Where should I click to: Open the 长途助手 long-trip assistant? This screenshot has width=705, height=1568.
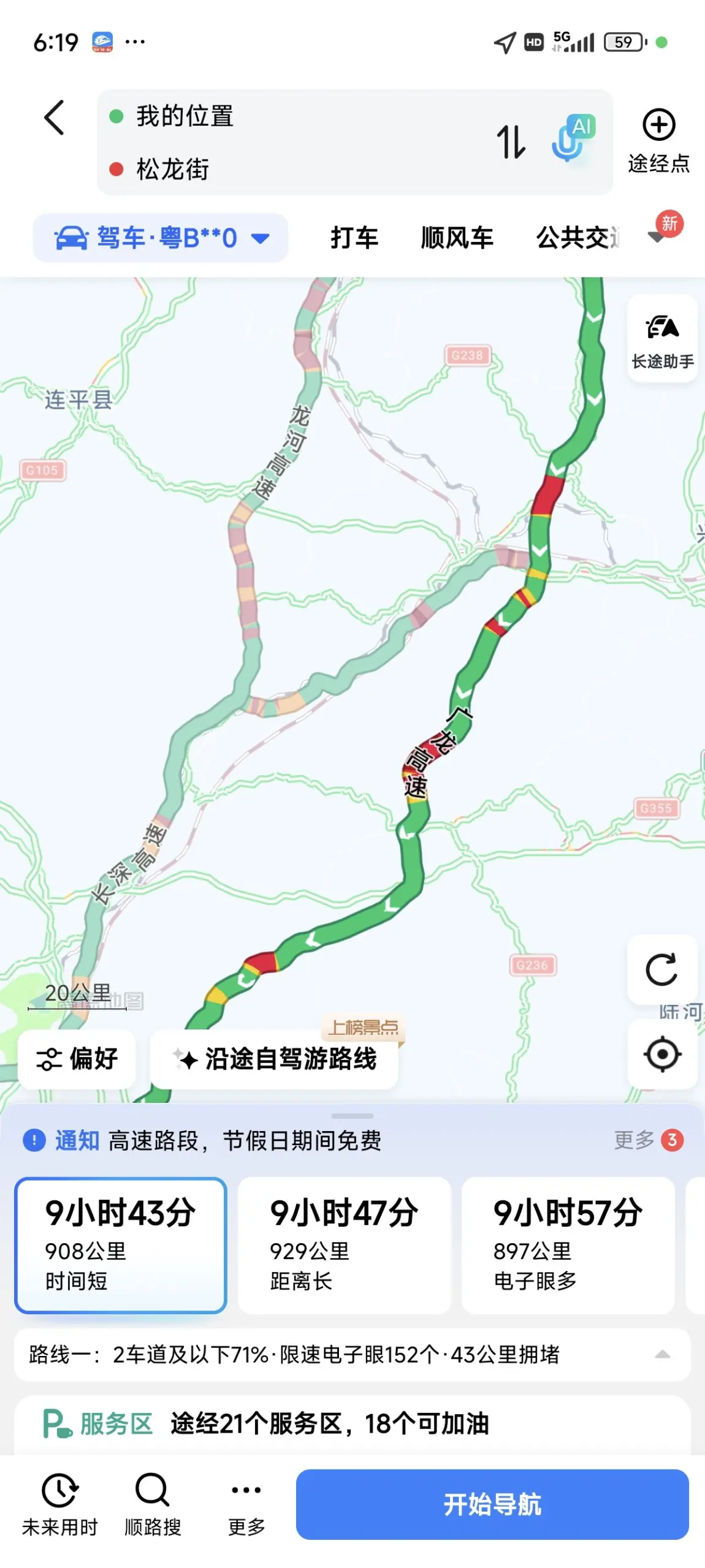point(662,339)
